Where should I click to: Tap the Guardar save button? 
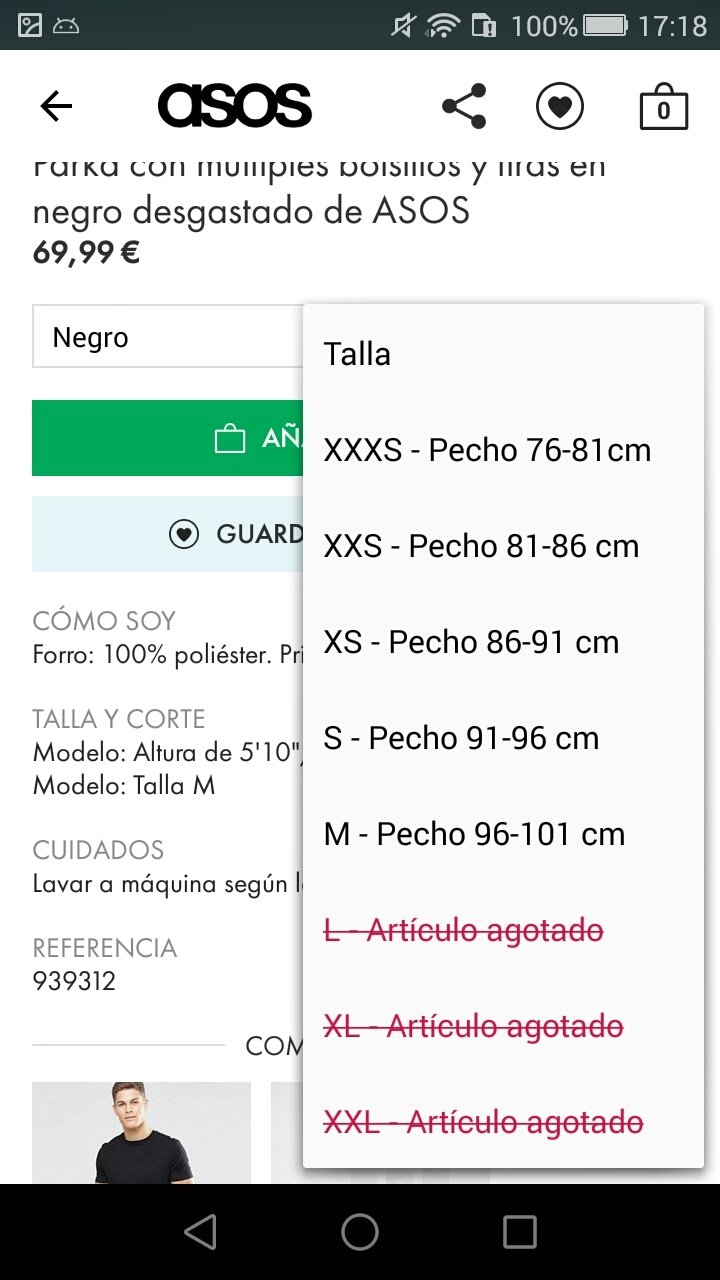coord(168,534)
